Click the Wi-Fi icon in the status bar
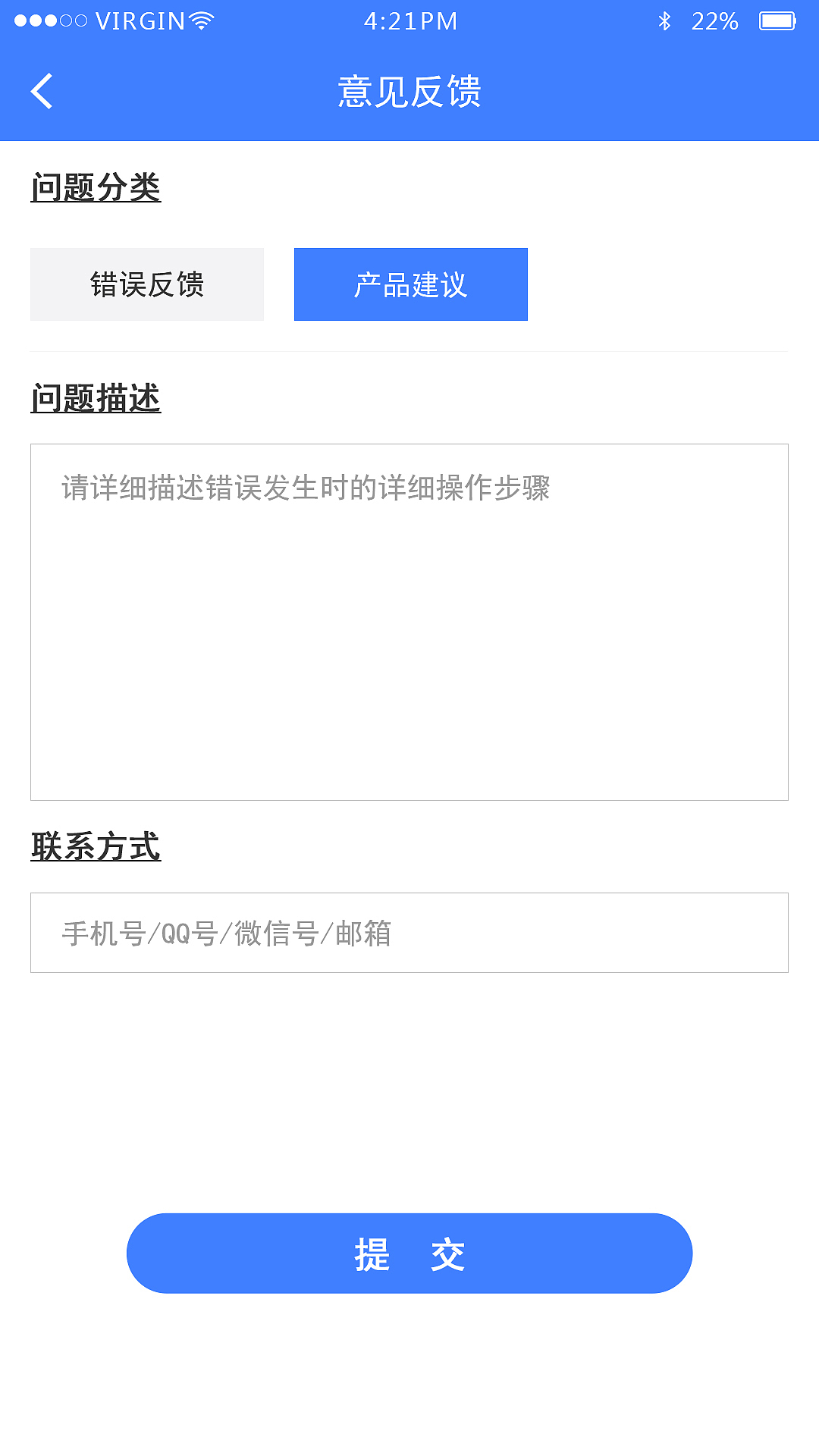The width and height of the screenshot is (819, 1456). tap(199, 20)
